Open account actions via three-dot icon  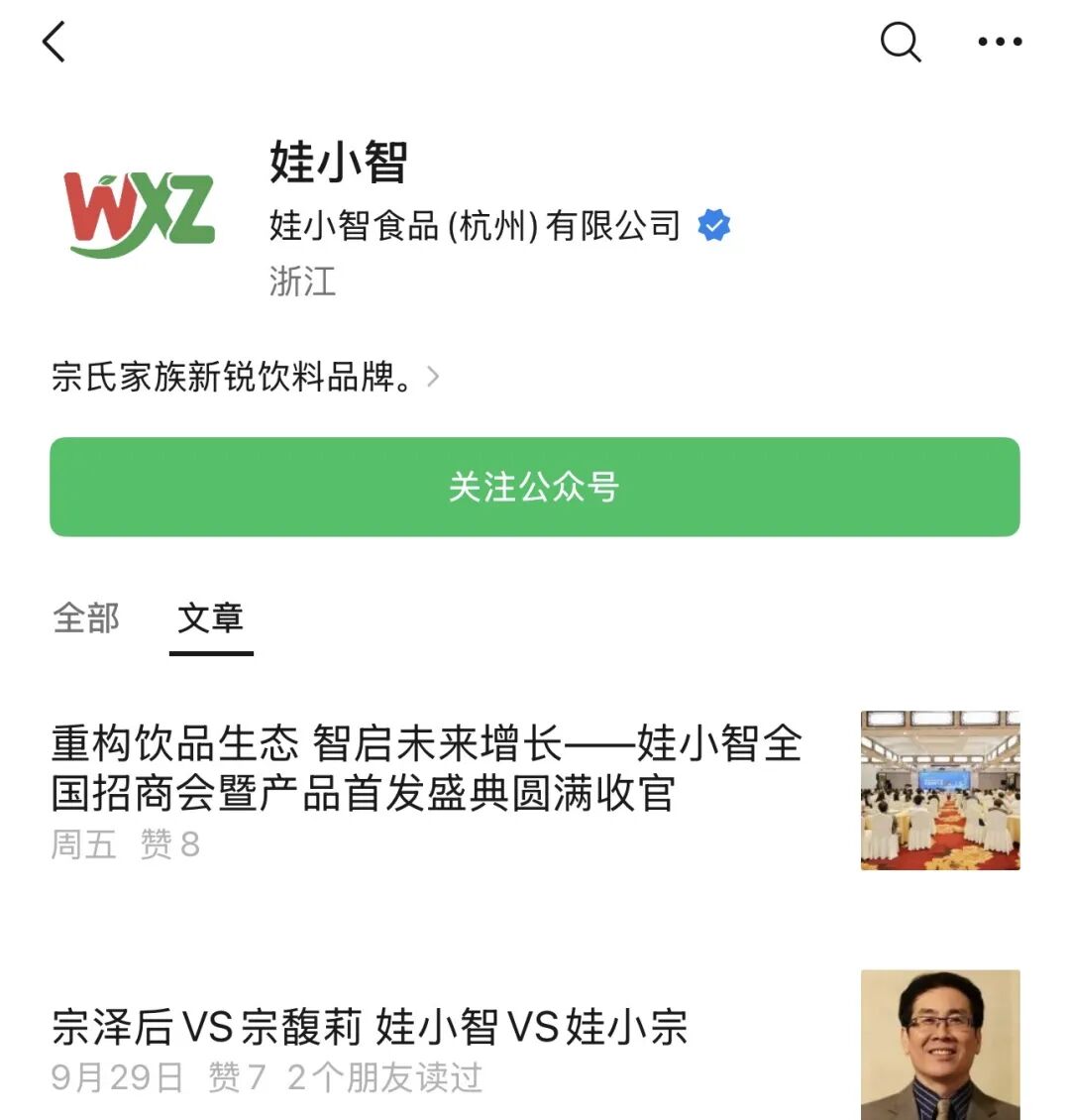tap(1001, 42)
